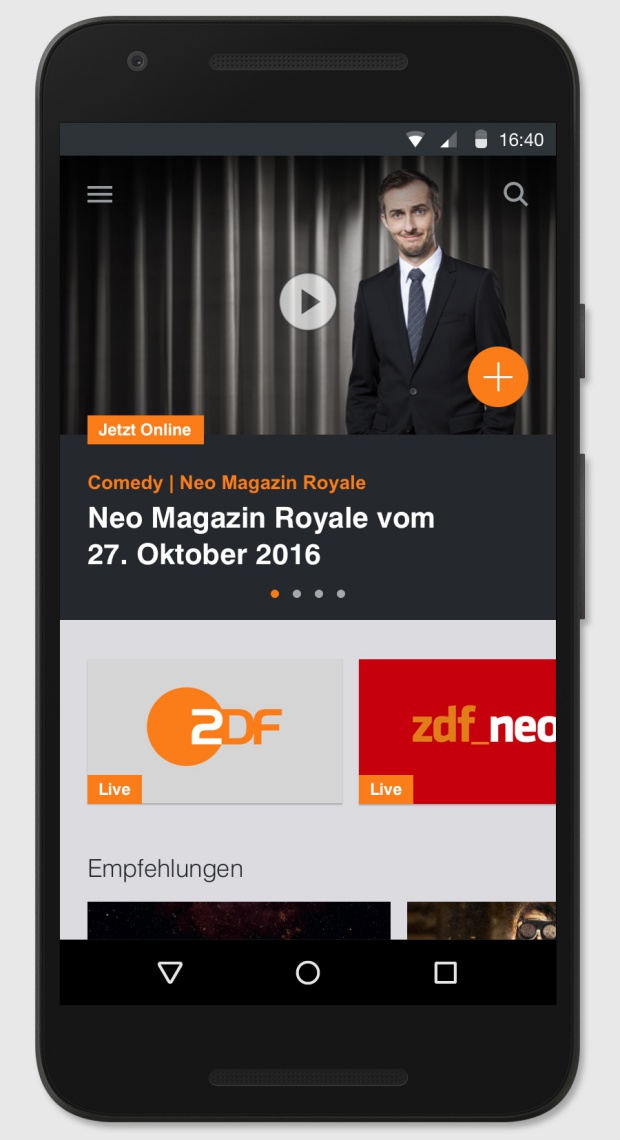Play the Neo Magazin Royale video

coord(307,301)
